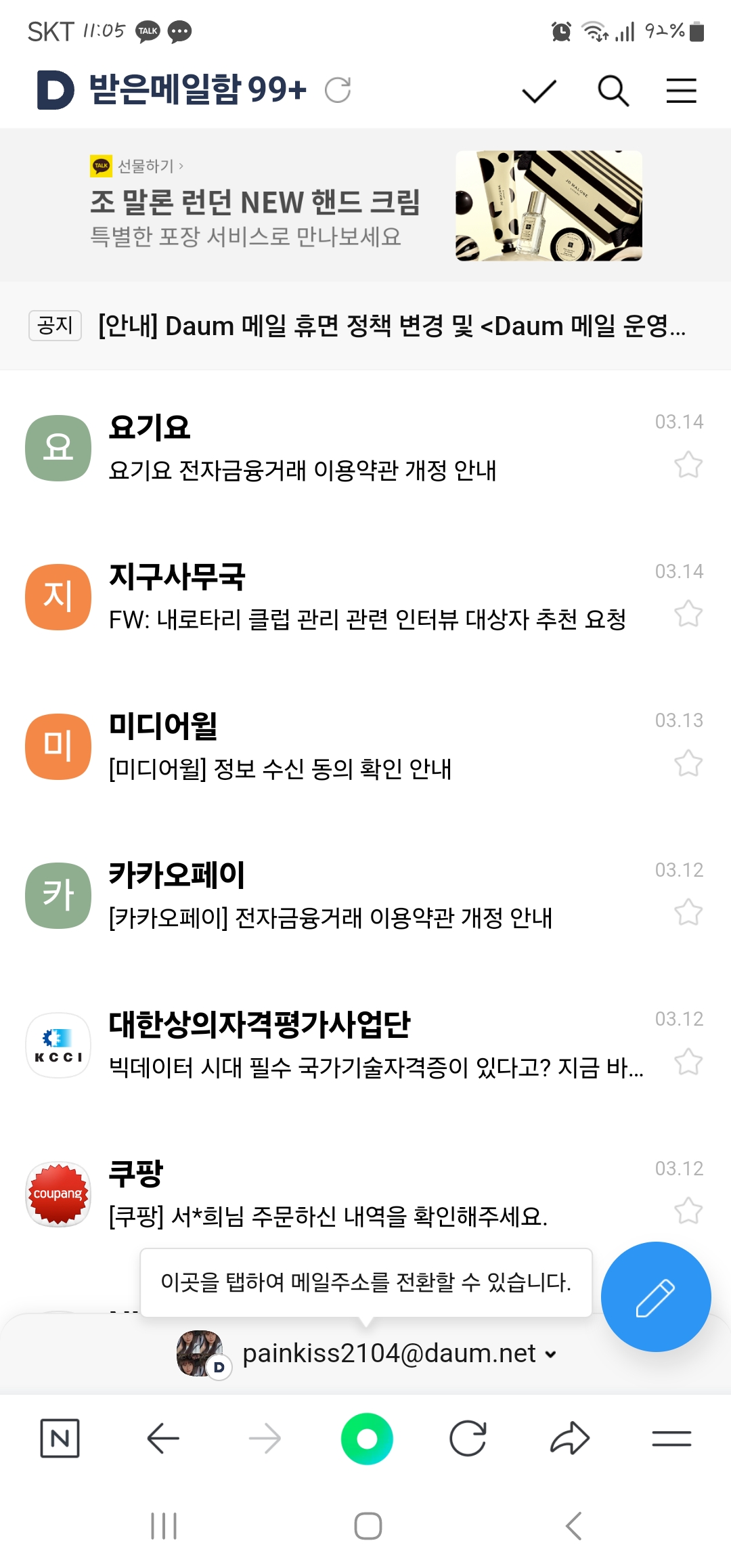The width and height of the screenshot is (731, 1568).
Task: Open the Daum mail hamburger menu
Action: point(681,91)
